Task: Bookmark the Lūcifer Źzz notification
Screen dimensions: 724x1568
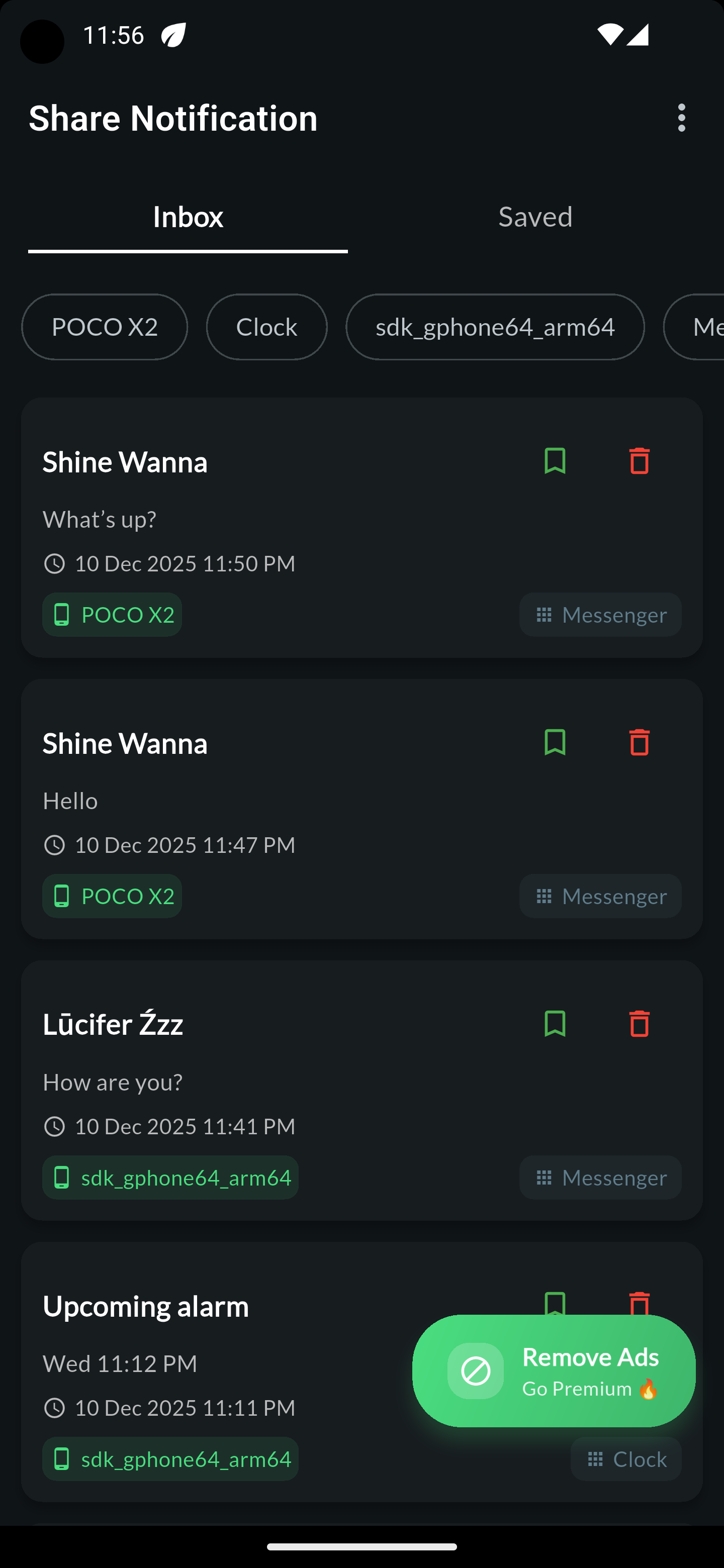Action: coord(555,1024)
